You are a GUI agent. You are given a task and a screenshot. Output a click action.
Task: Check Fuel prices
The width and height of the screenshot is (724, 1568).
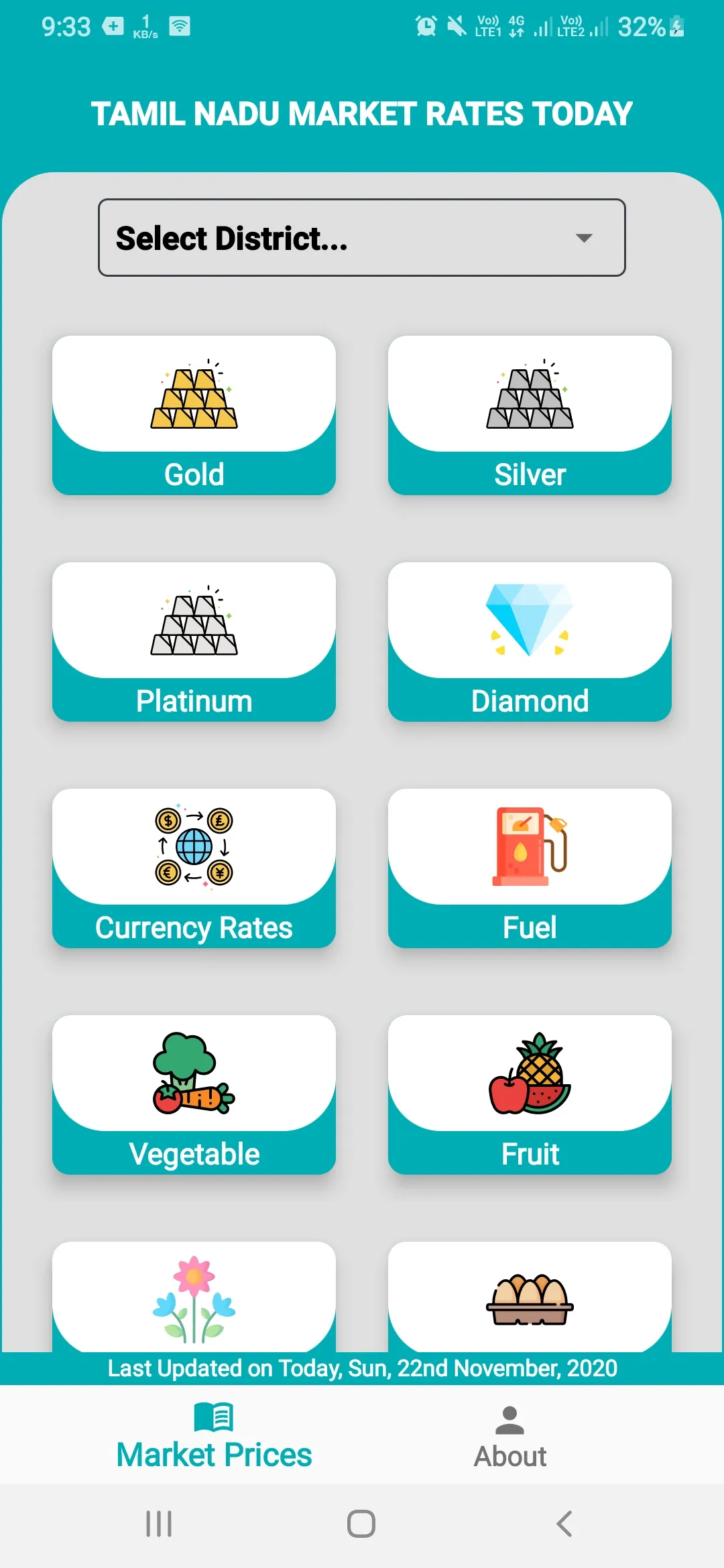click(530, 868)
